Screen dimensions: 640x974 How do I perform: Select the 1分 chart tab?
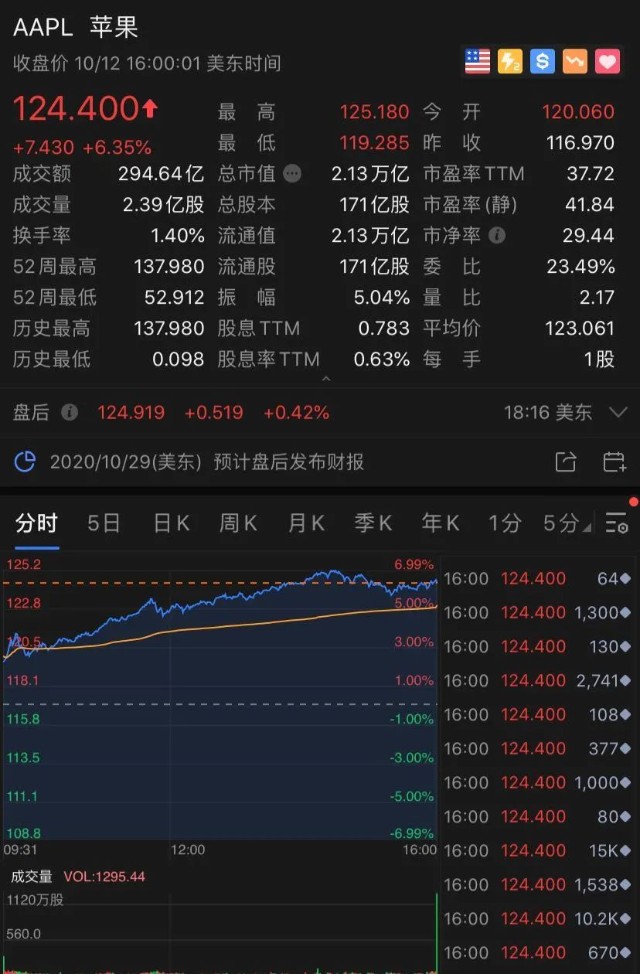[505, 523]
